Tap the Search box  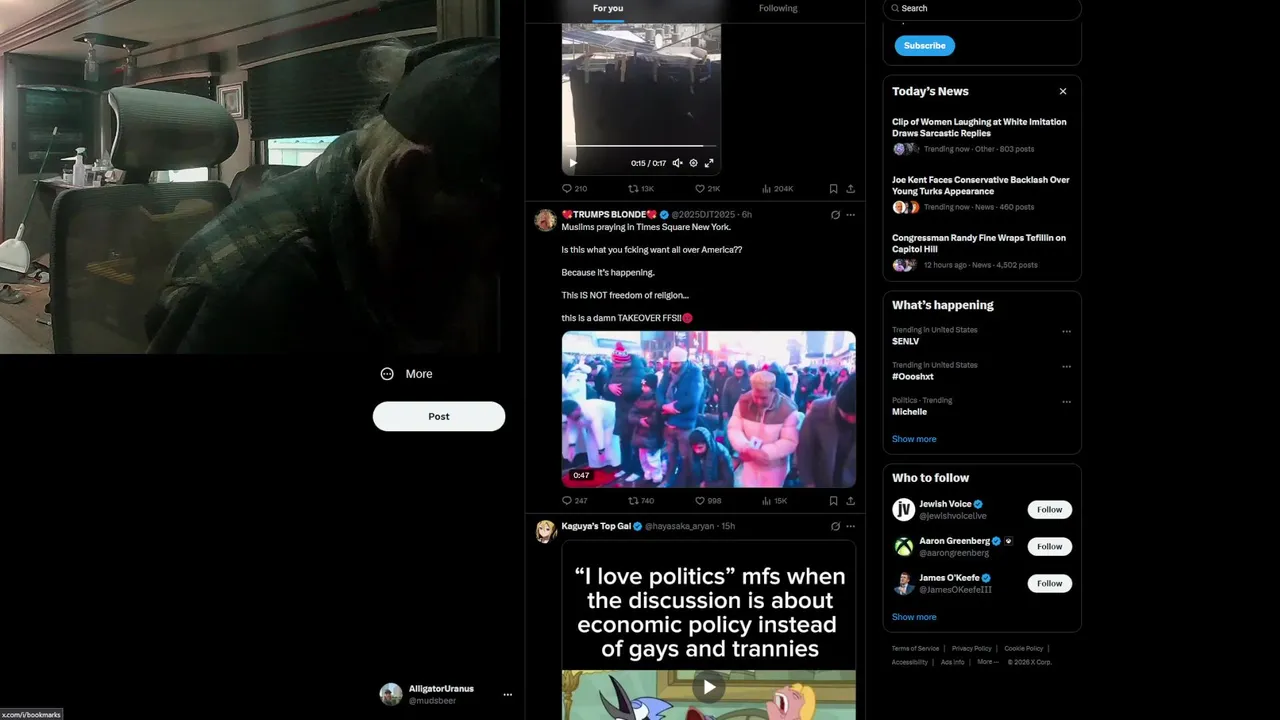tap(980, 8)
